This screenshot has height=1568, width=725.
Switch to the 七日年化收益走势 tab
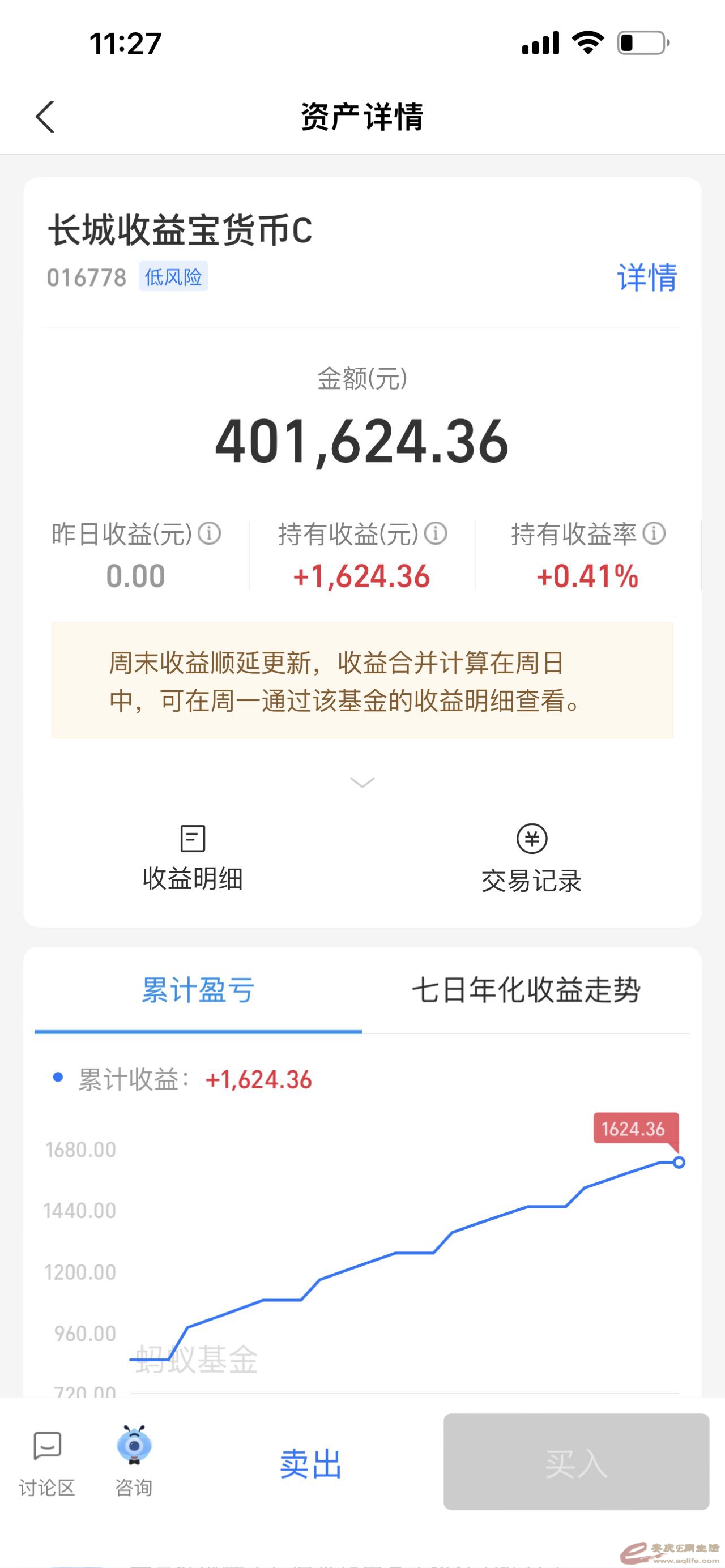click(x=526, y=990)
